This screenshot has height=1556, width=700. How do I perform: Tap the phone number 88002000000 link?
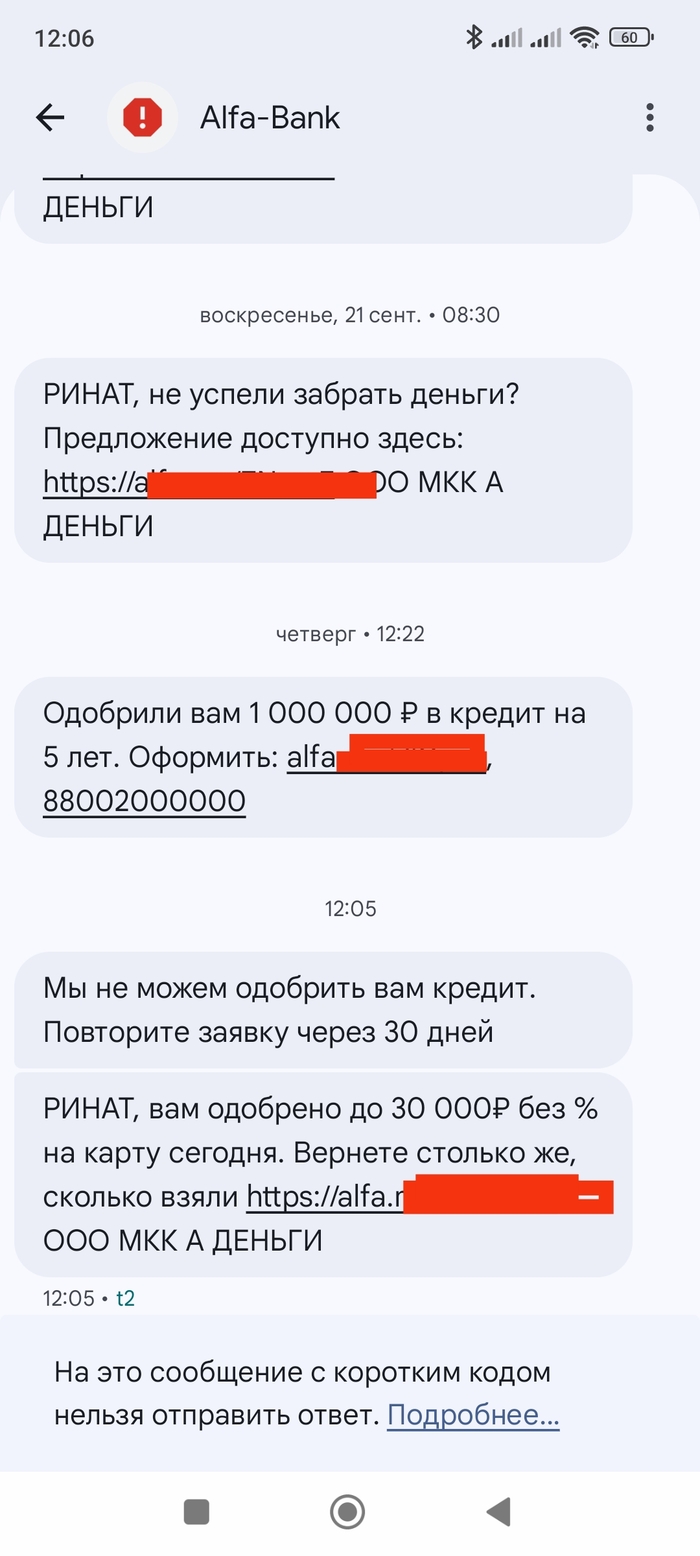144,801
